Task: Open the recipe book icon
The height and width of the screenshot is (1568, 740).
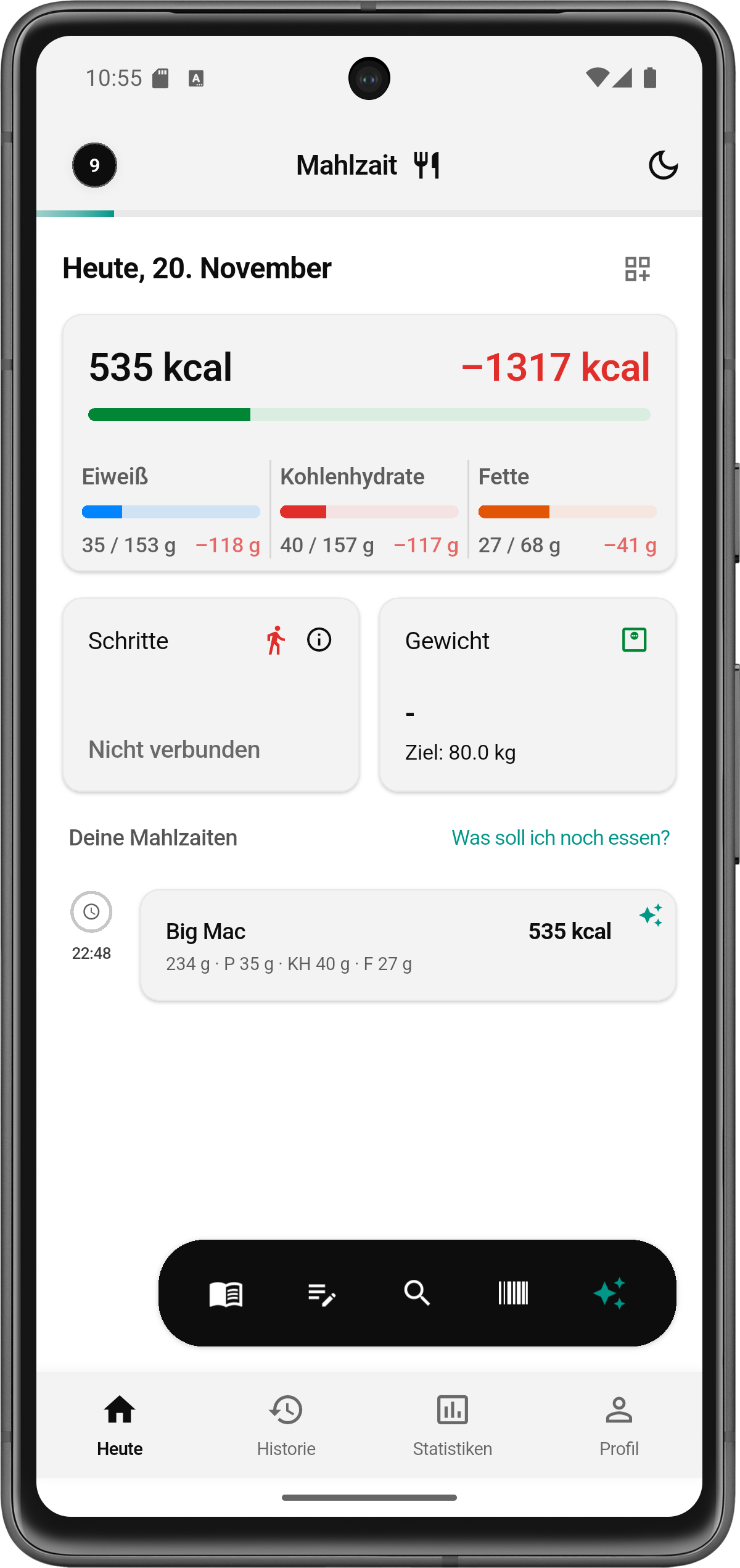Action: click(x=226, y=1294)
